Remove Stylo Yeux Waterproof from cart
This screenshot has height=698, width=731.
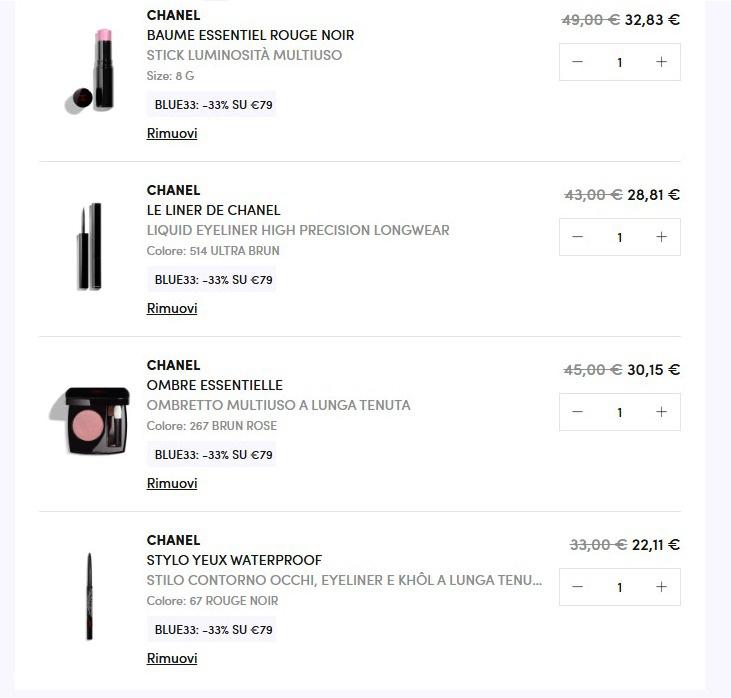coord(172,658)
